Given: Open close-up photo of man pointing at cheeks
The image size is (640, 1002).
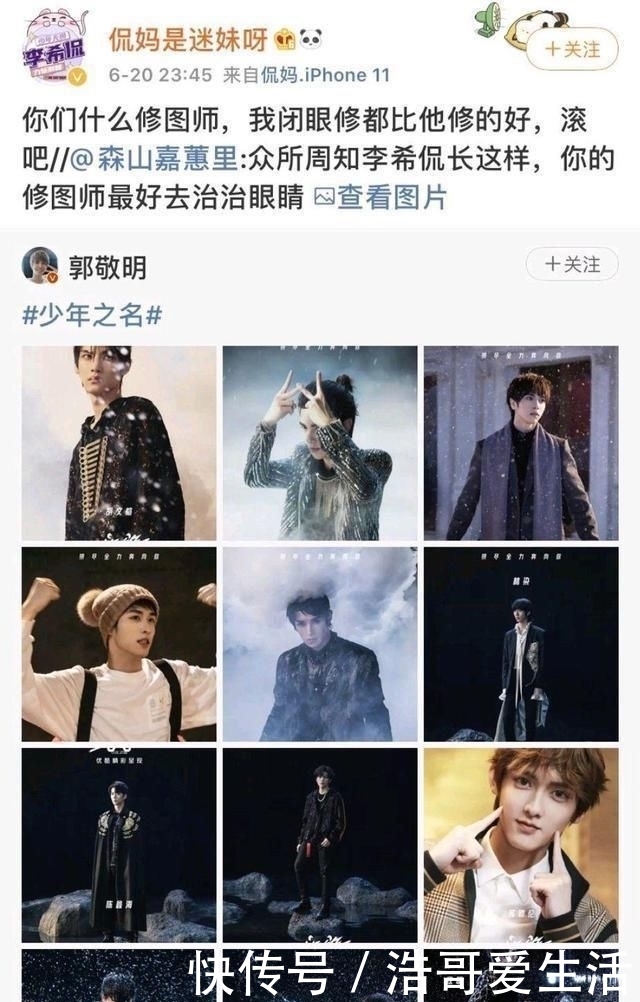Looking at the screenshot, I should (521, 844).
